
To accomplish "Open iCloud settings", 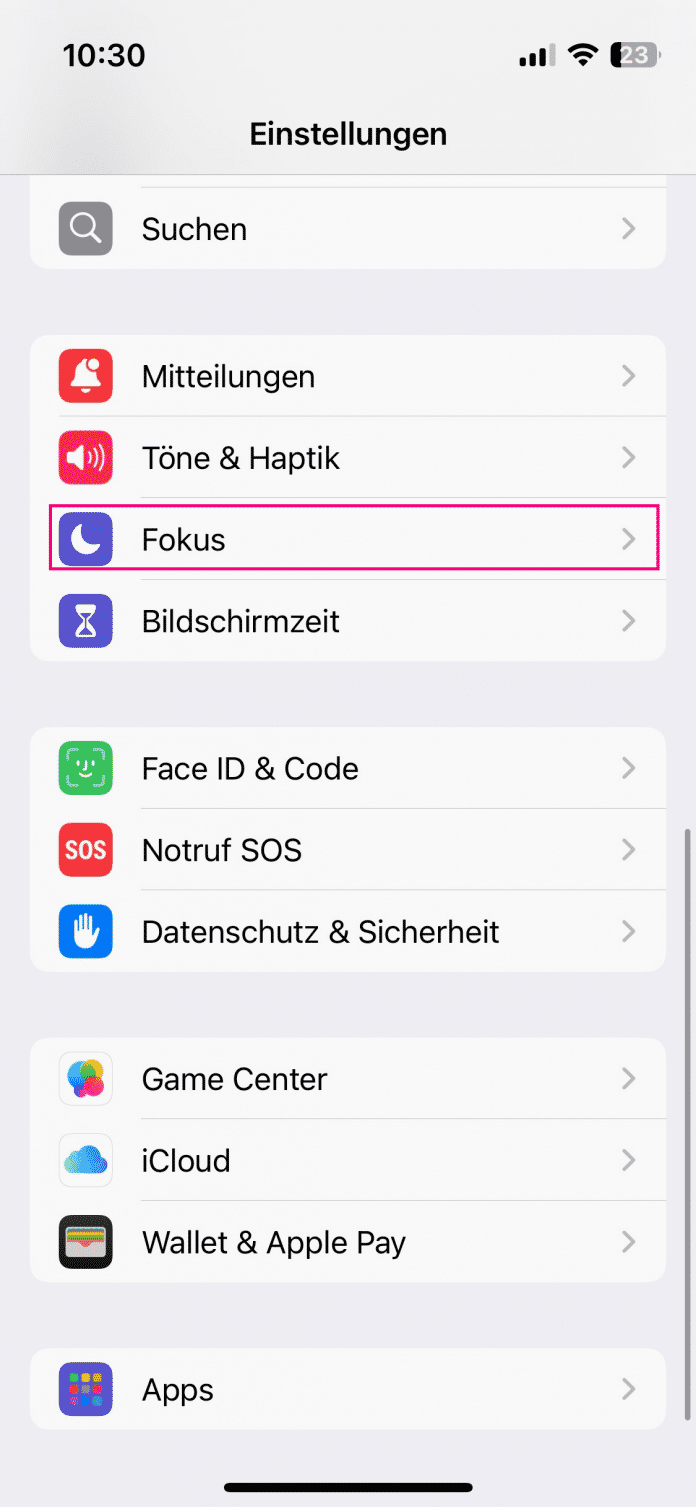I will 347,1160.
